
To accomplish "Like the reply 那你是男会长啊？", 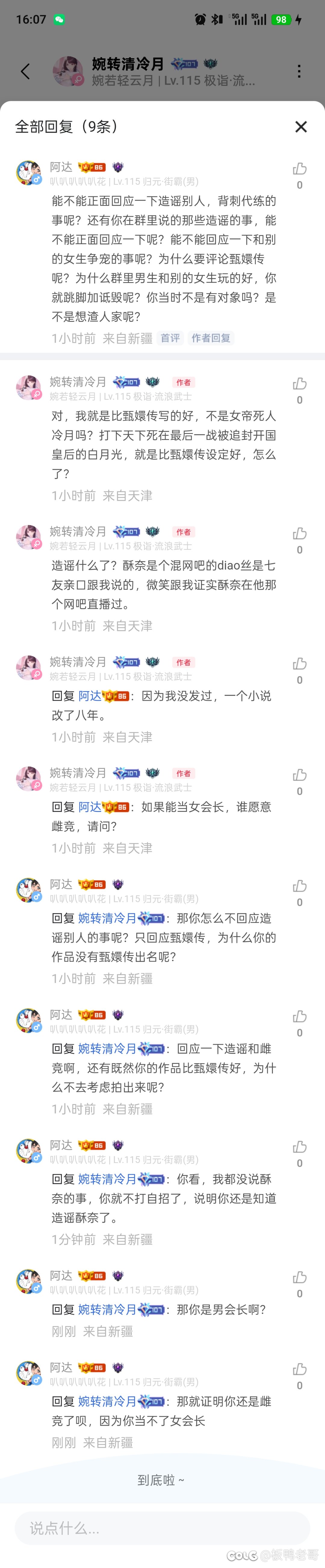I will 299,1277.
